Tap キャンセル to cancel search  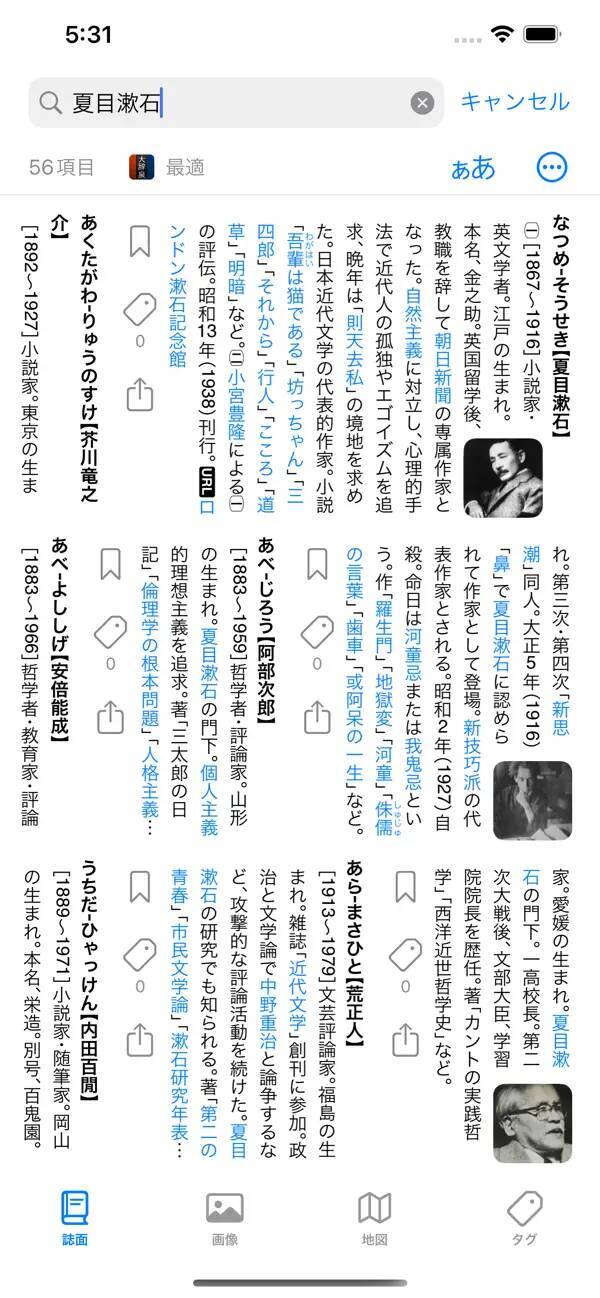514,102
